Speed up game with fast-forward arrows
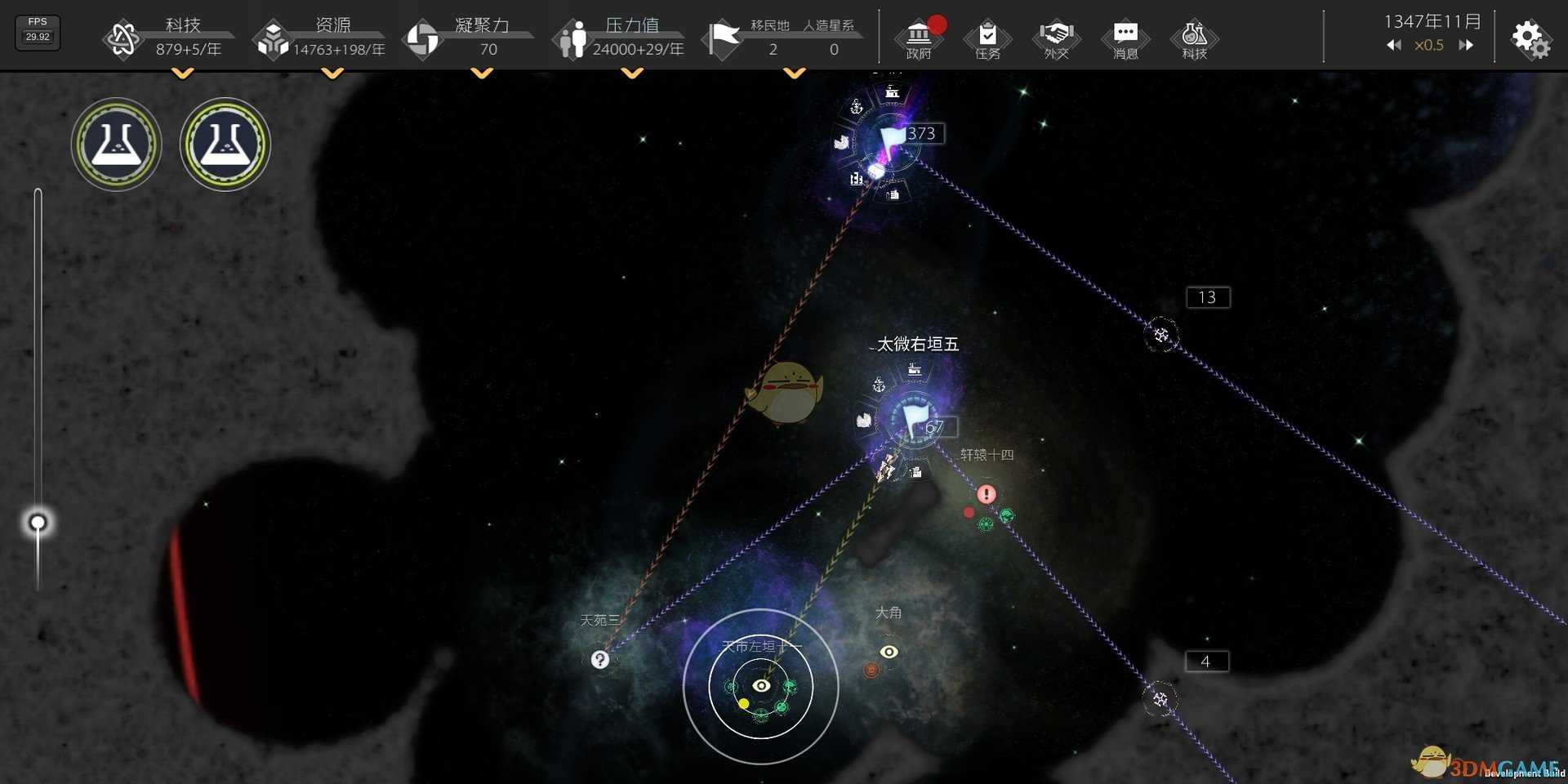 pos(1467,46)
